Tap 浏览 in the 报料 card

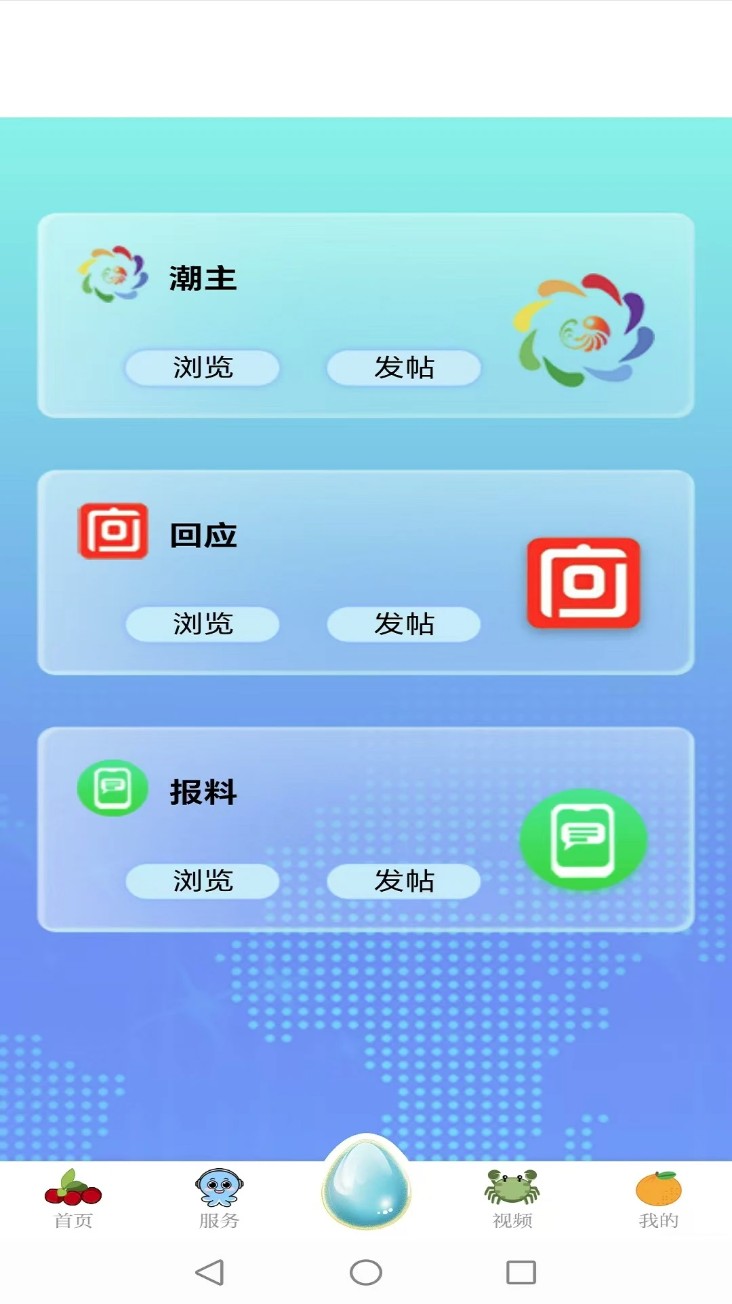202,882
